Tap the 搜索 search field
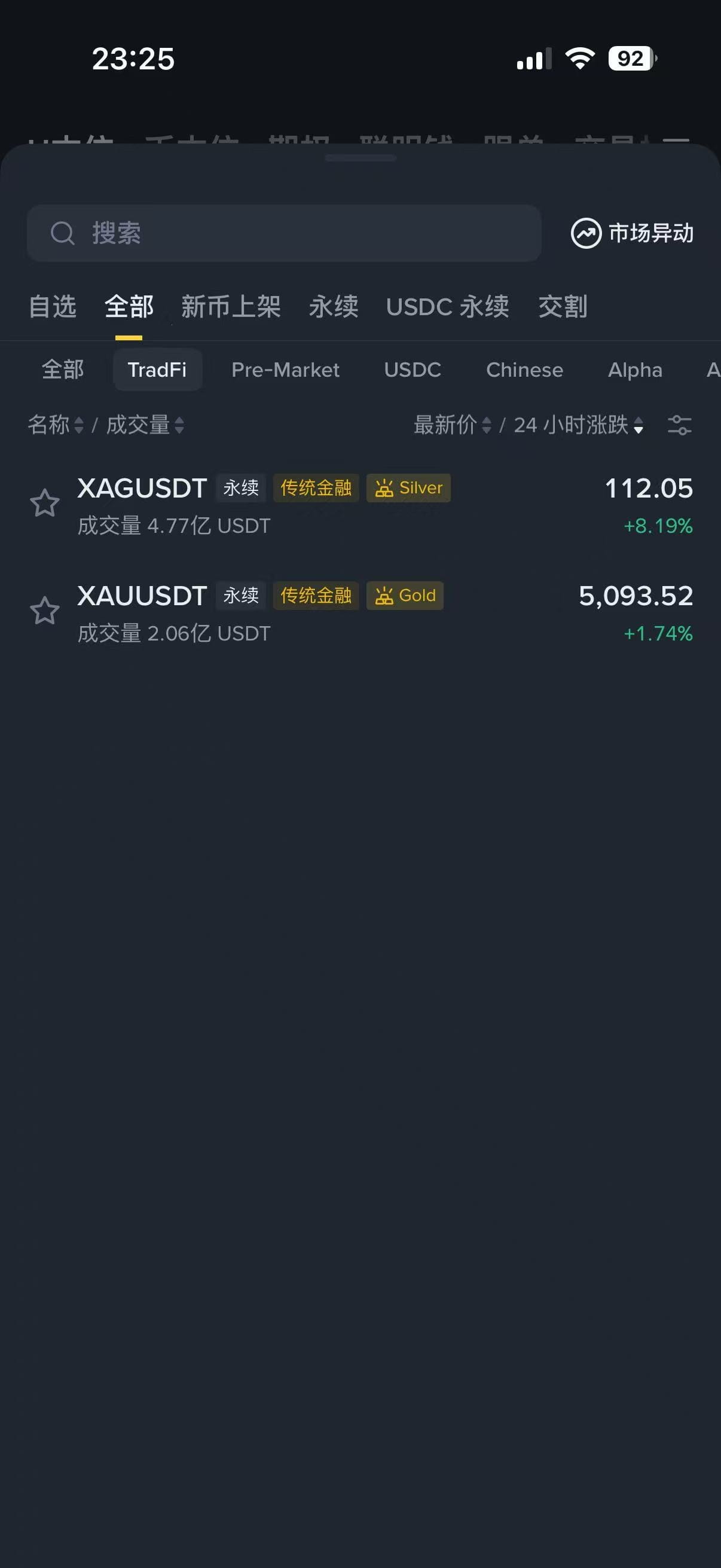Image resolution: width=721 pixels, height=1568 pixels. click(x=283, y=233)
